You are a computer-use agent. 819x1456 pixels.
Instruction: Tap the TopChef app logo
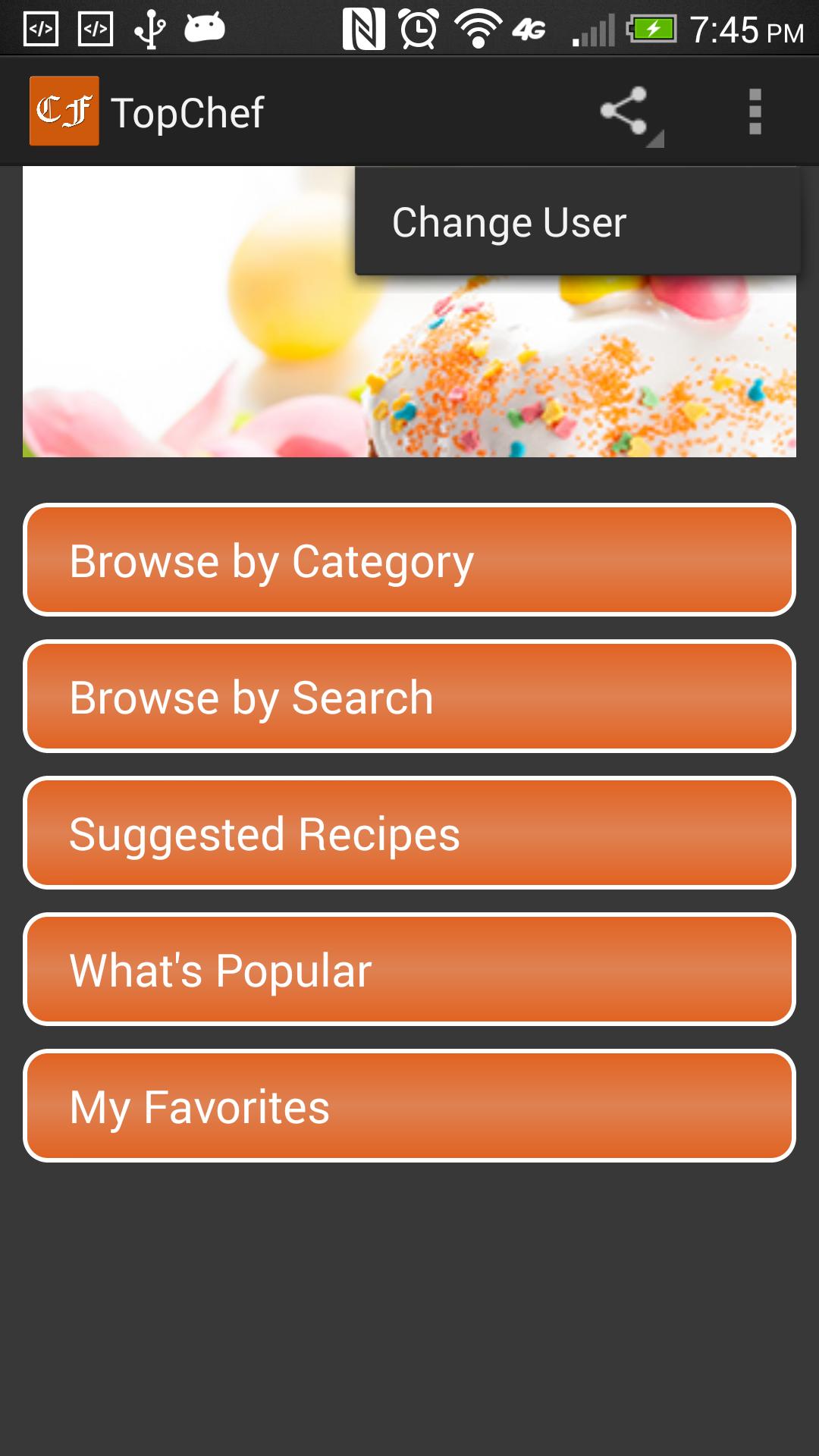[64, 111]
